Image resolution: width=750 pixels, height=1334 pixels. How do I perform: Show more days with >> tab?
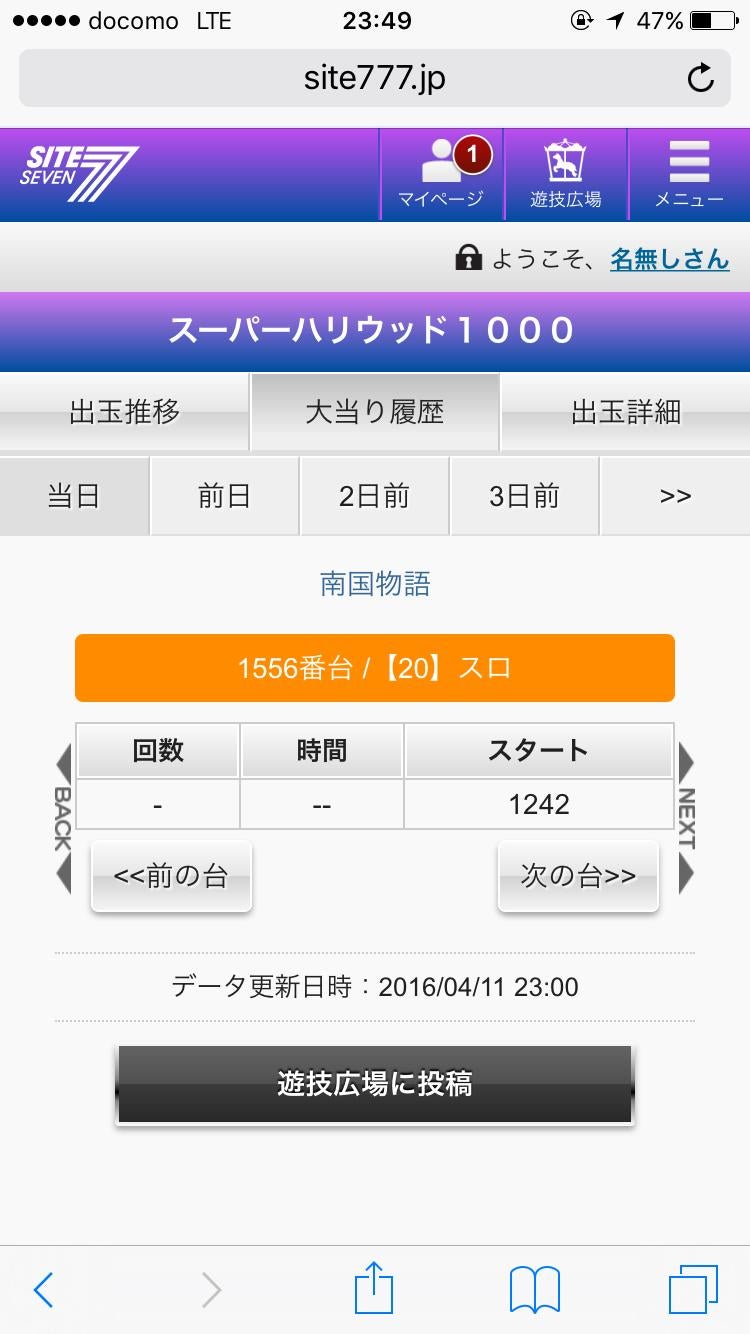(x=675, y=496)
